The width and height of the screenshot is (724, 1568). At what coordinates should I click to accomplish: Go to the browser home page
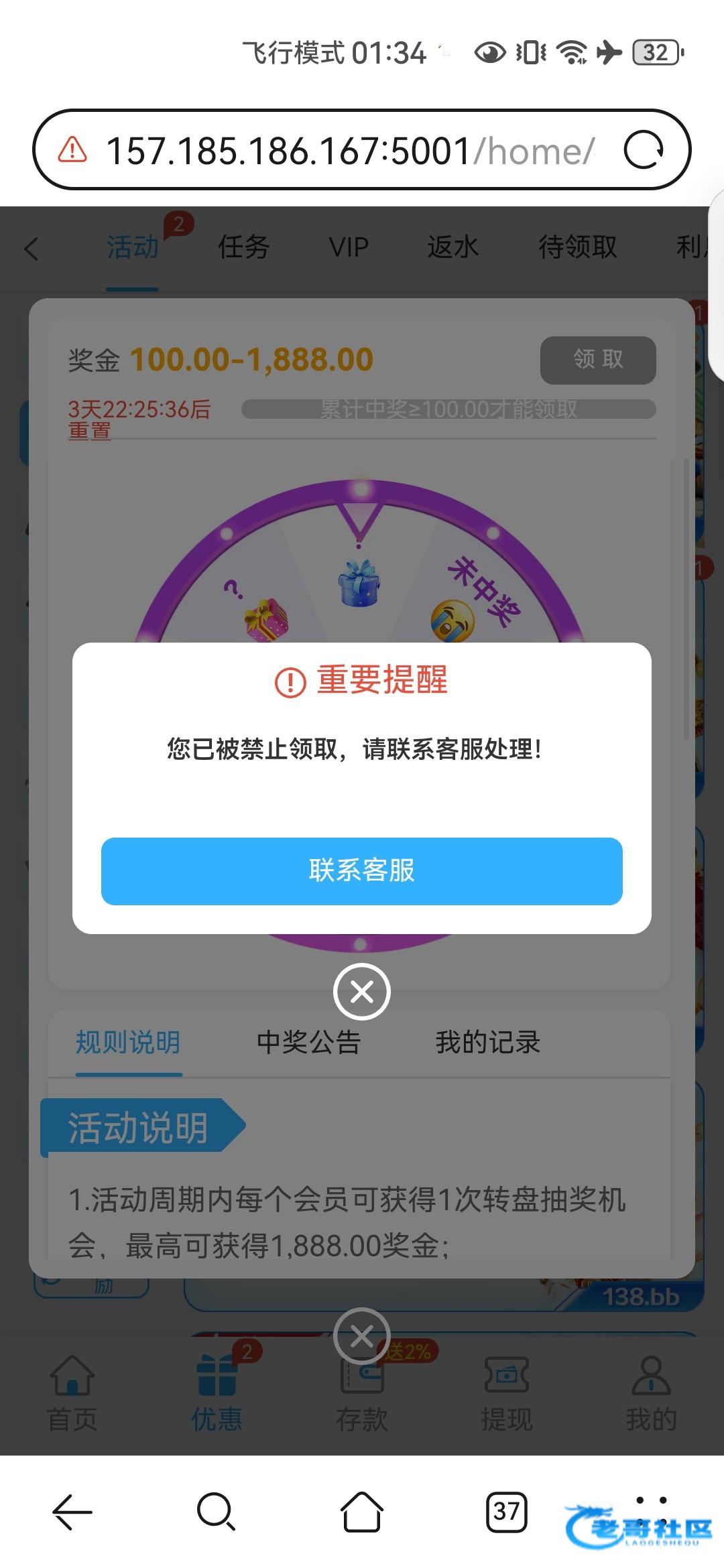[362, 1512]
